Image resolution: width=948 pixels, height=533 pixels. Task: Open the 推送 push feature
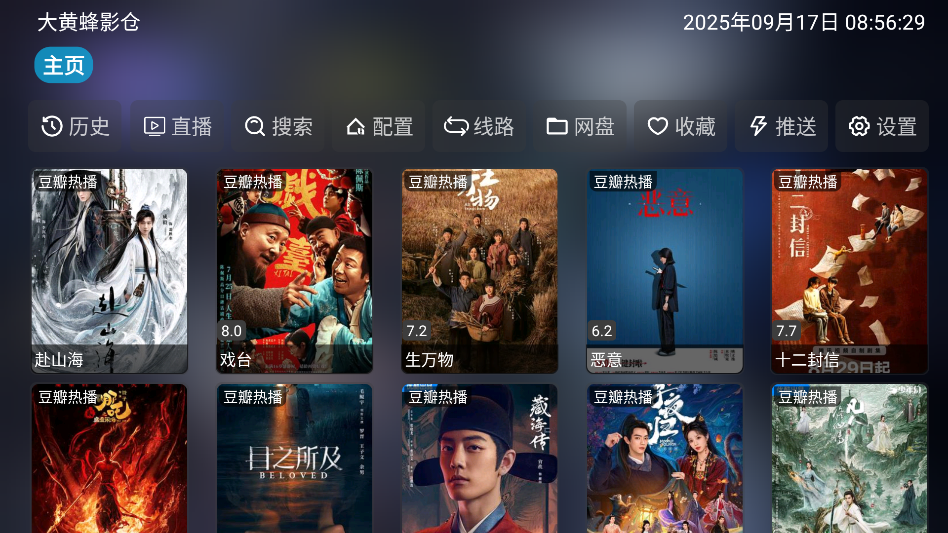tap(782, 126)
